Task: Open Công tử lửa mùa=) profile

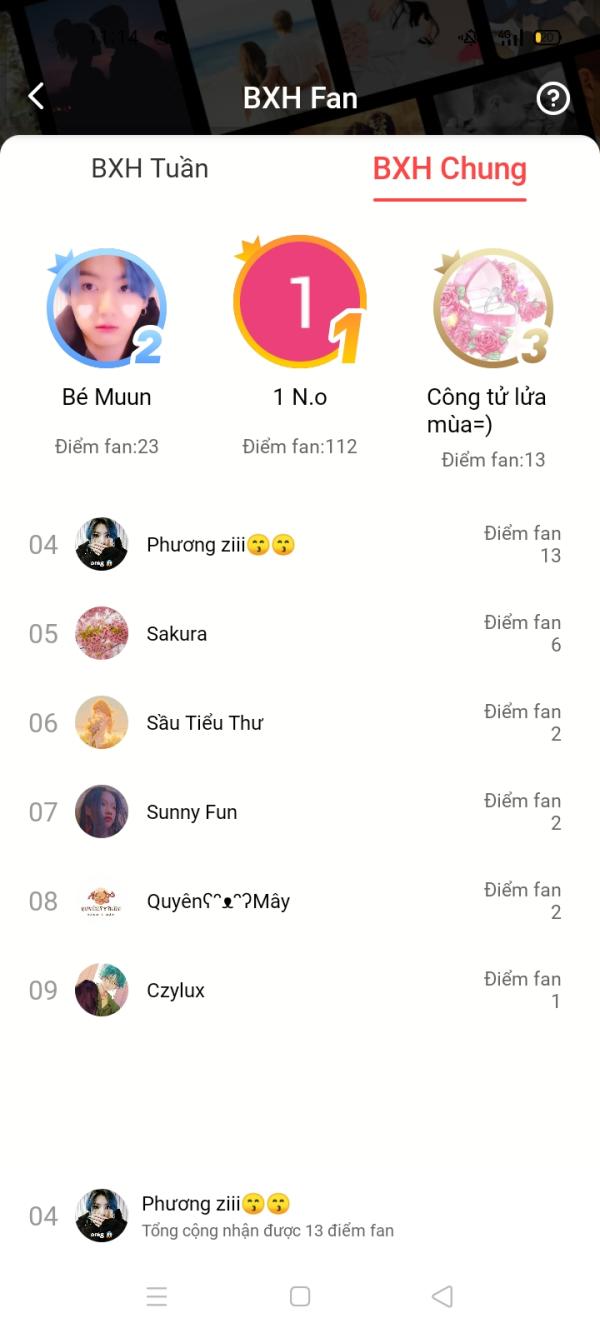Action: pos(492,308)
